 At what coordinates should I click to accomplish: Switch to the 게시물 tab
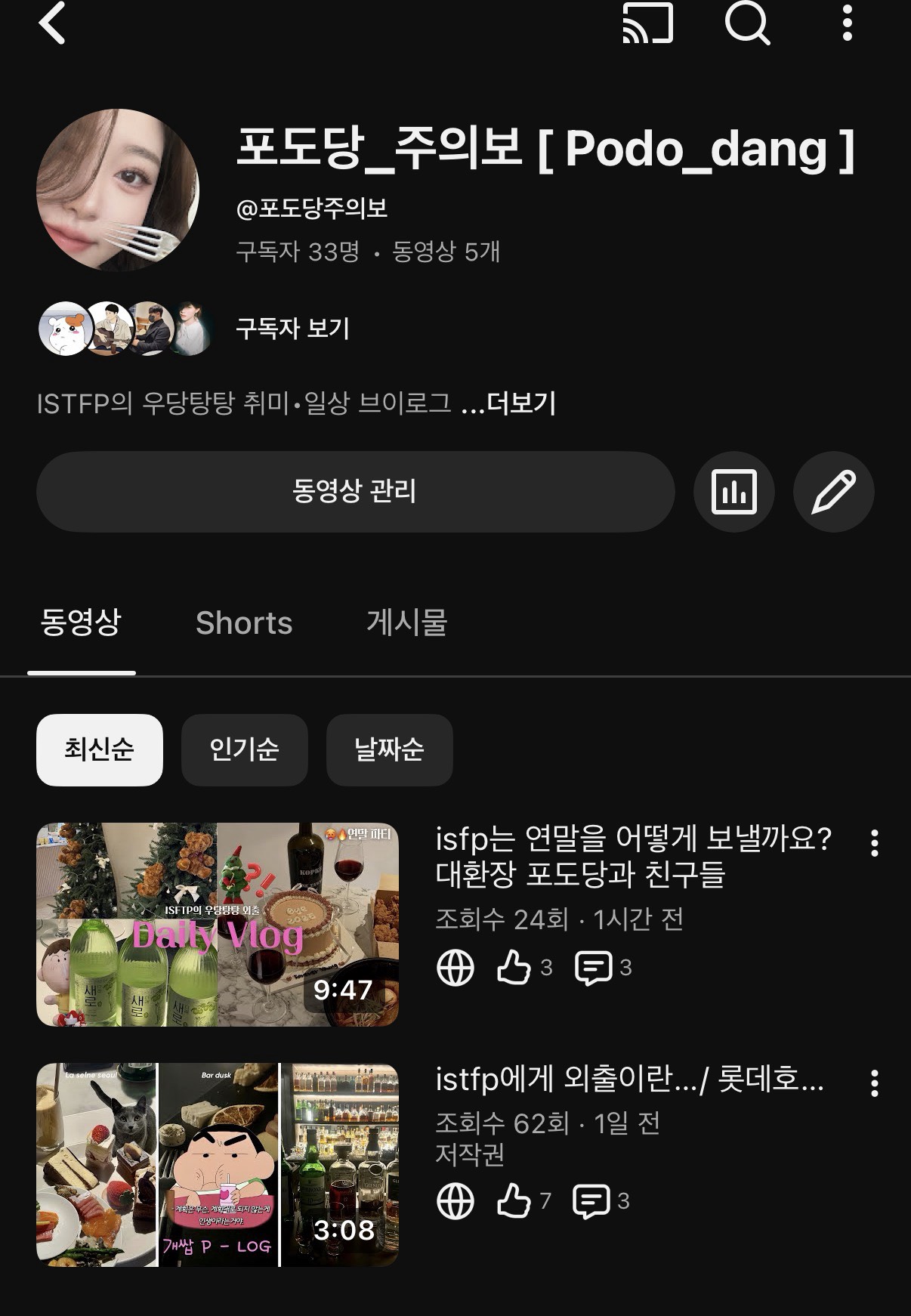406,623
